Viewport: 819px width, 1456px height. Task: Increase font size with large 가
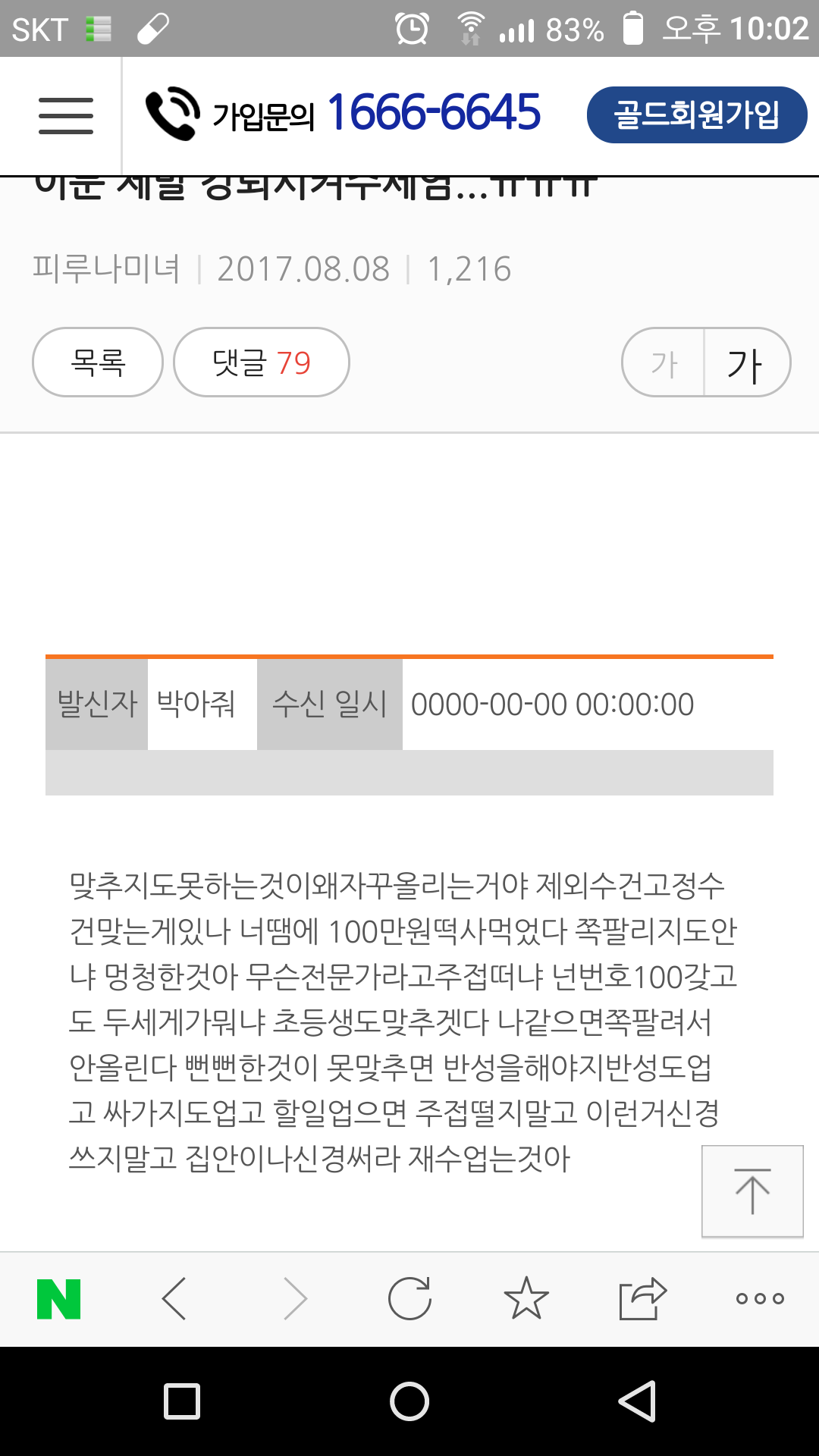pyautogui.click(x=745, y=363)
